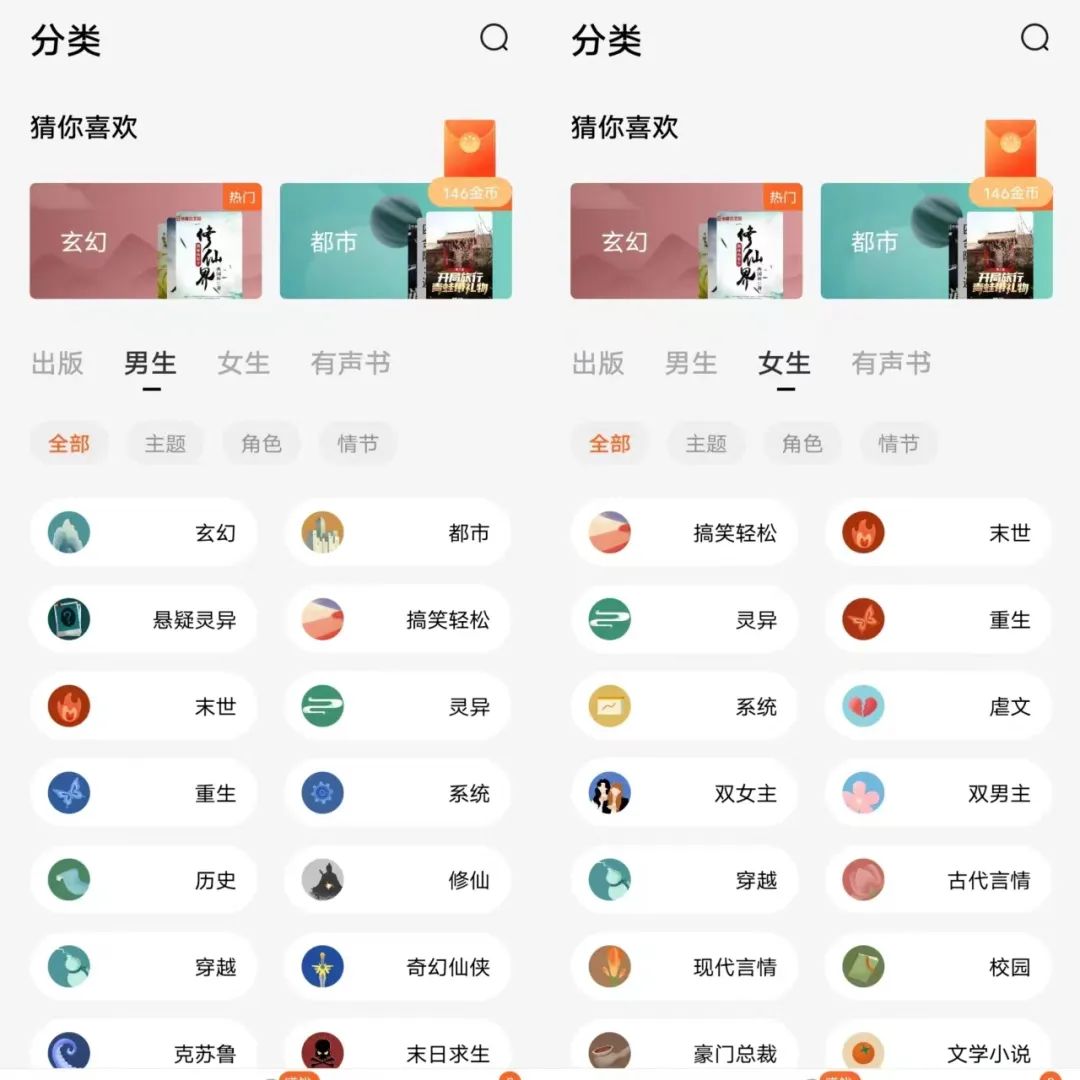
Task: Browse the 历史 category
Action: [x=143, y=880]
